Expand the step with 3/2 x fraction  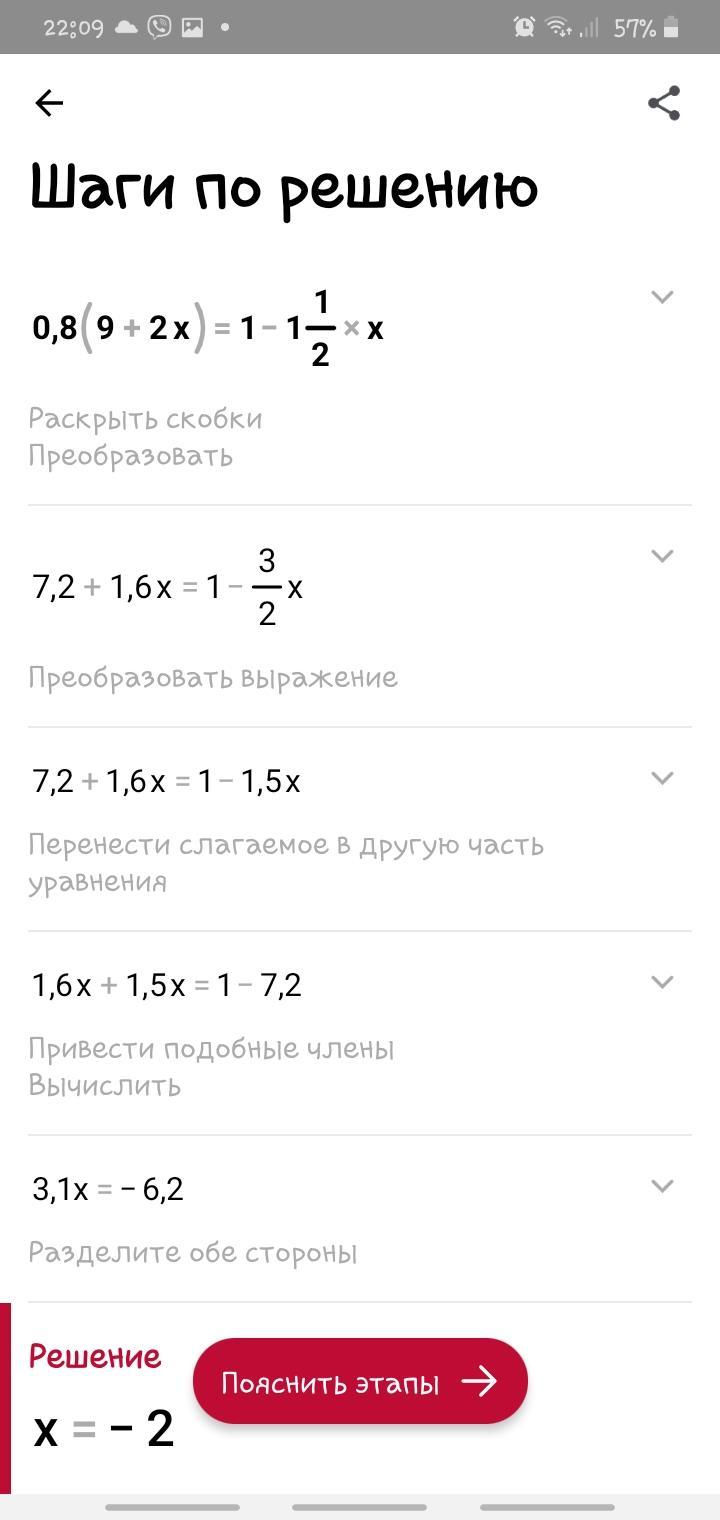coord(662,556)
